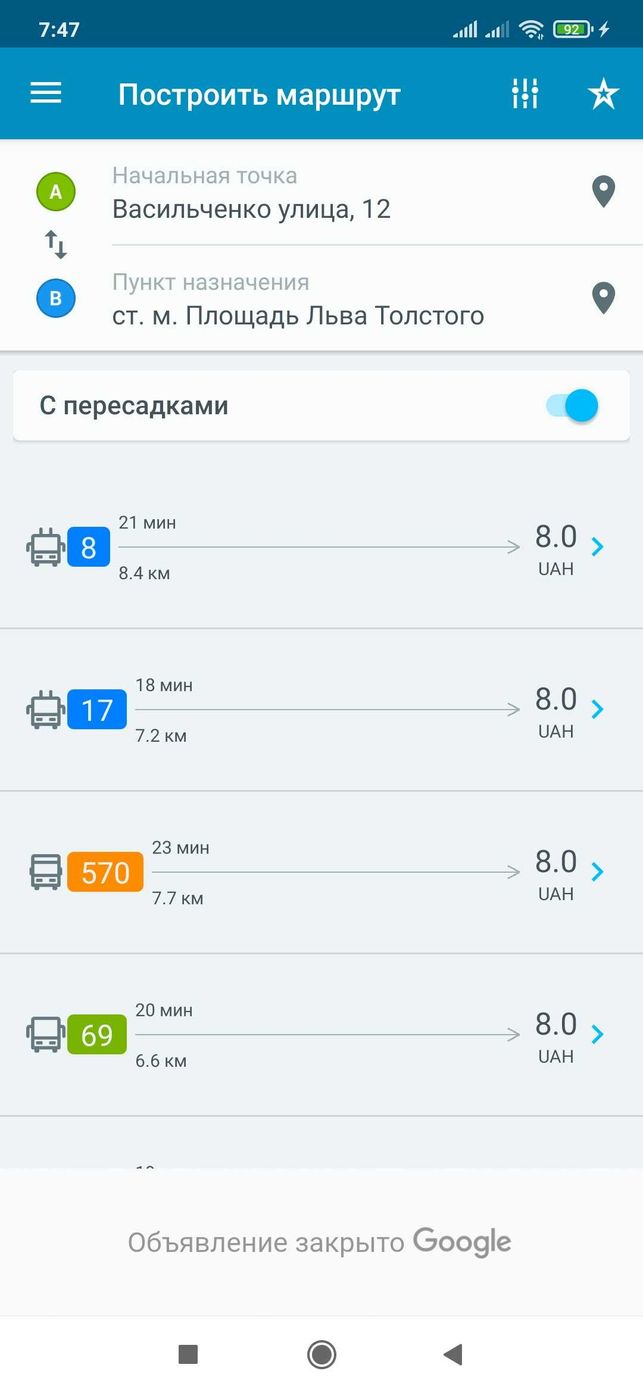
Task: Go to the system home screen
Action: (321, 1354)
